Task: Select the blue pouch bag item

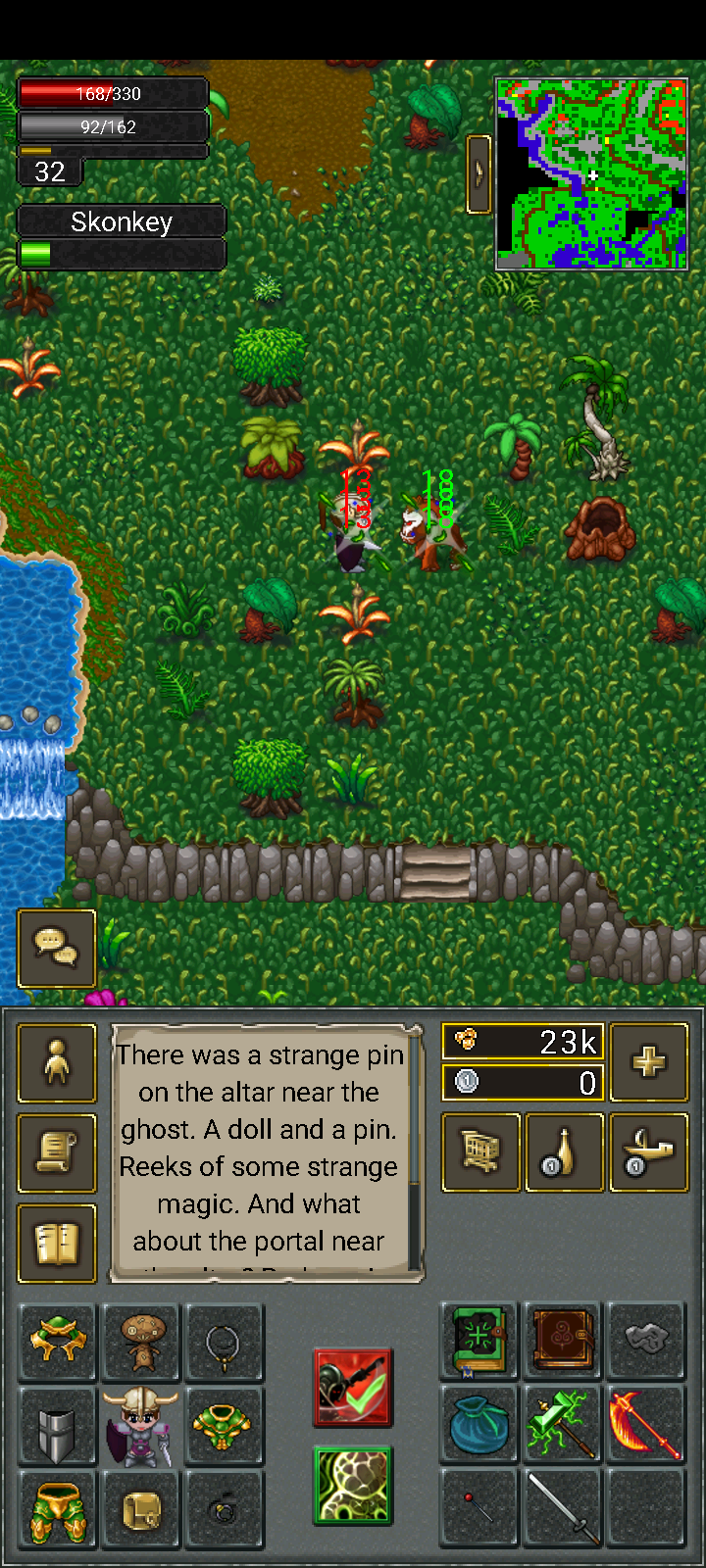Action: (479, 1425)
